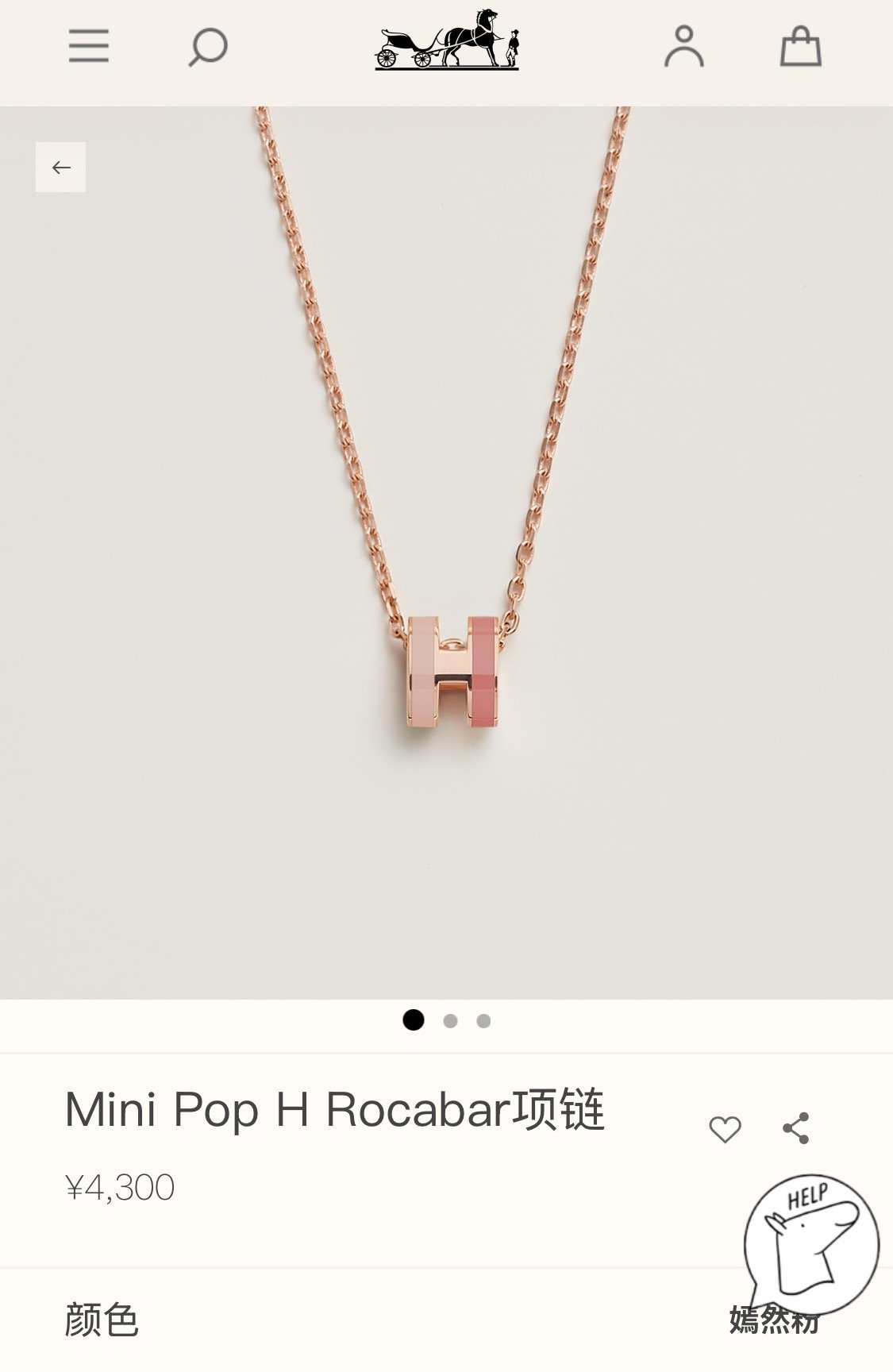Viewport: 893px width, 1372px height.
Task: Tap the Hermès carriage logo to go home
Action: [x=447, y=40]
